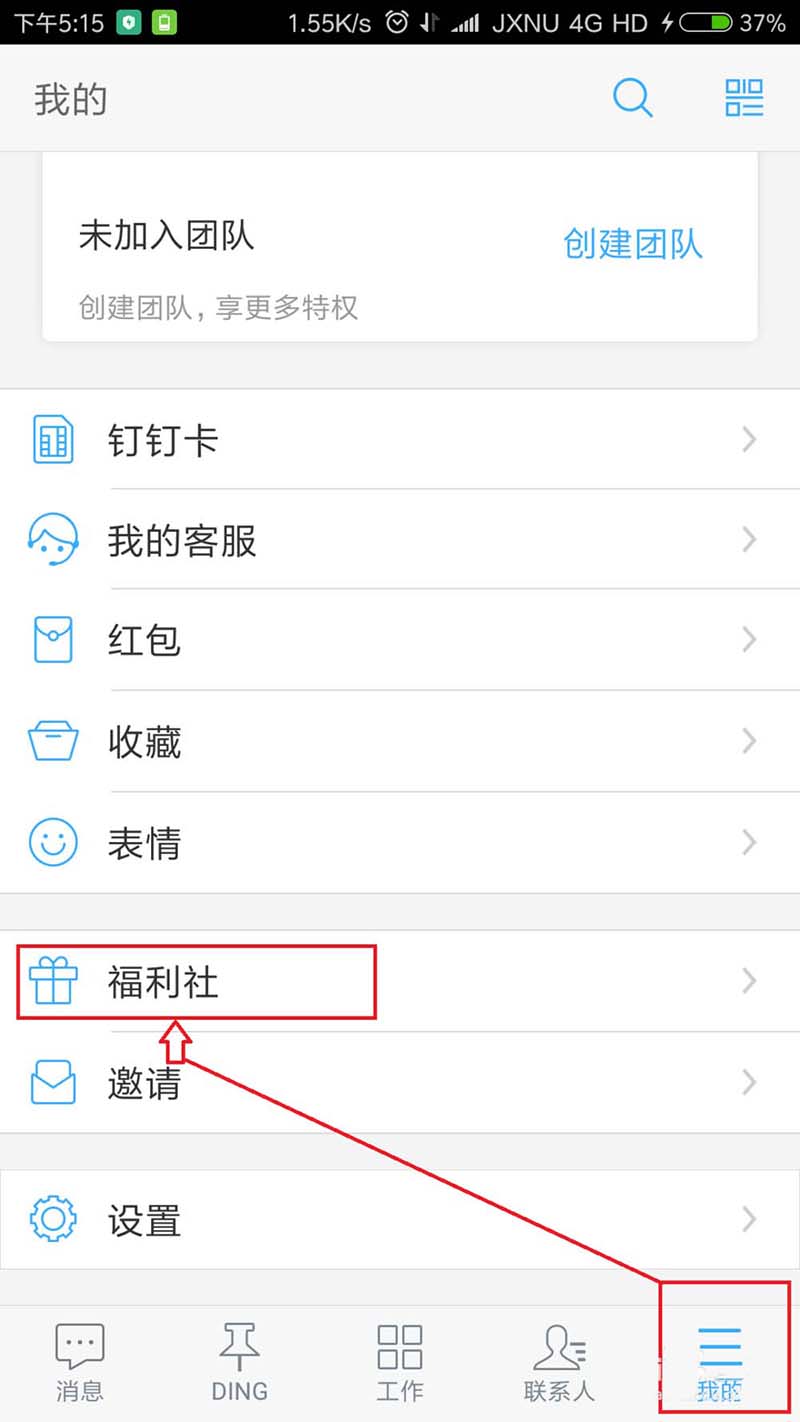Switch to the 消息 tab
The width and height of the screenshot is (800, 1422).
pyautogui.click(x=80, y=1362)
